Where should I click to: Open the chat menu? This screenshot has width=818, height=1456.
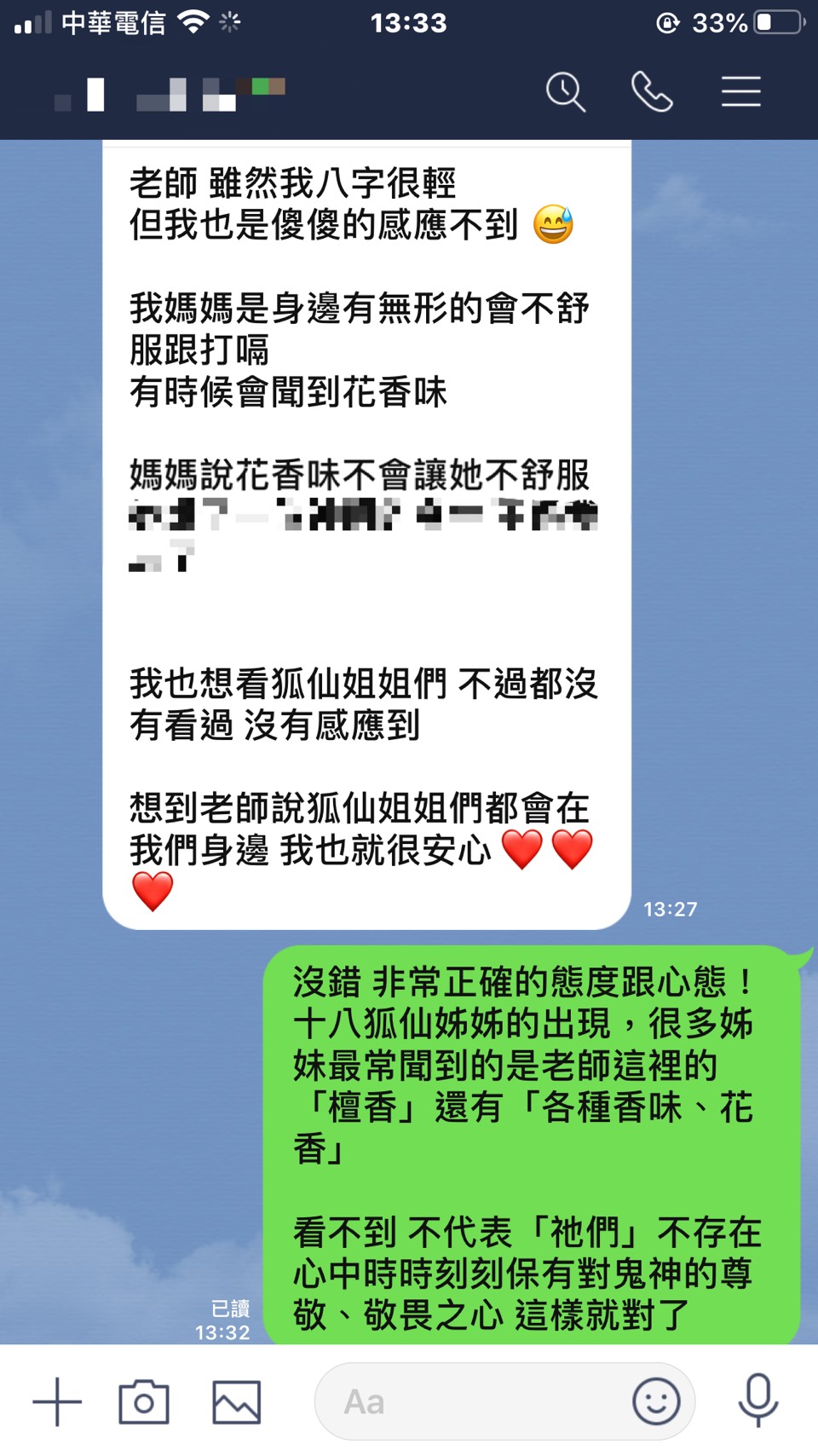740,92
